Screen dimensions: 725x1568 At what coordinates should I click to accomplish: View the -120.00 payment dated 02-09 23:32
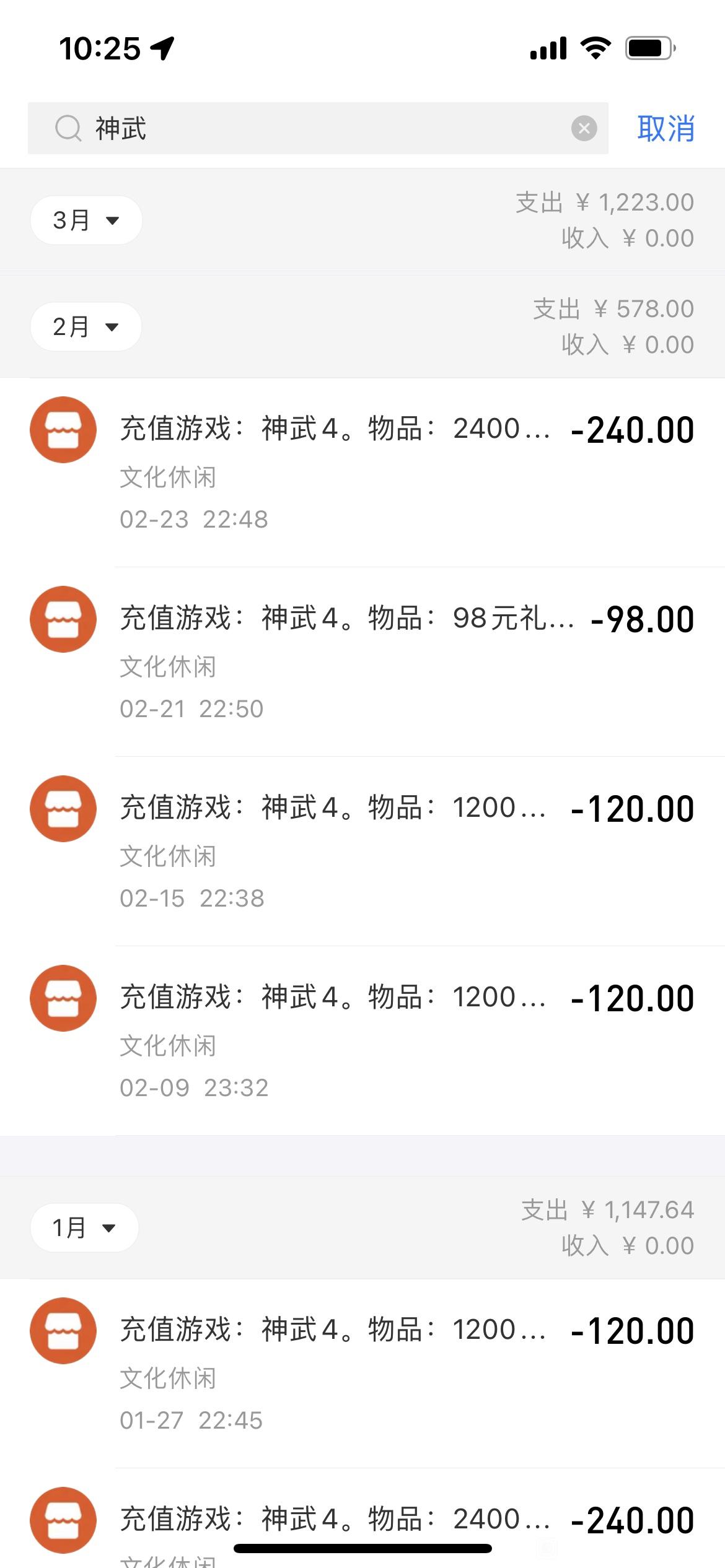tap(362, 1041)
